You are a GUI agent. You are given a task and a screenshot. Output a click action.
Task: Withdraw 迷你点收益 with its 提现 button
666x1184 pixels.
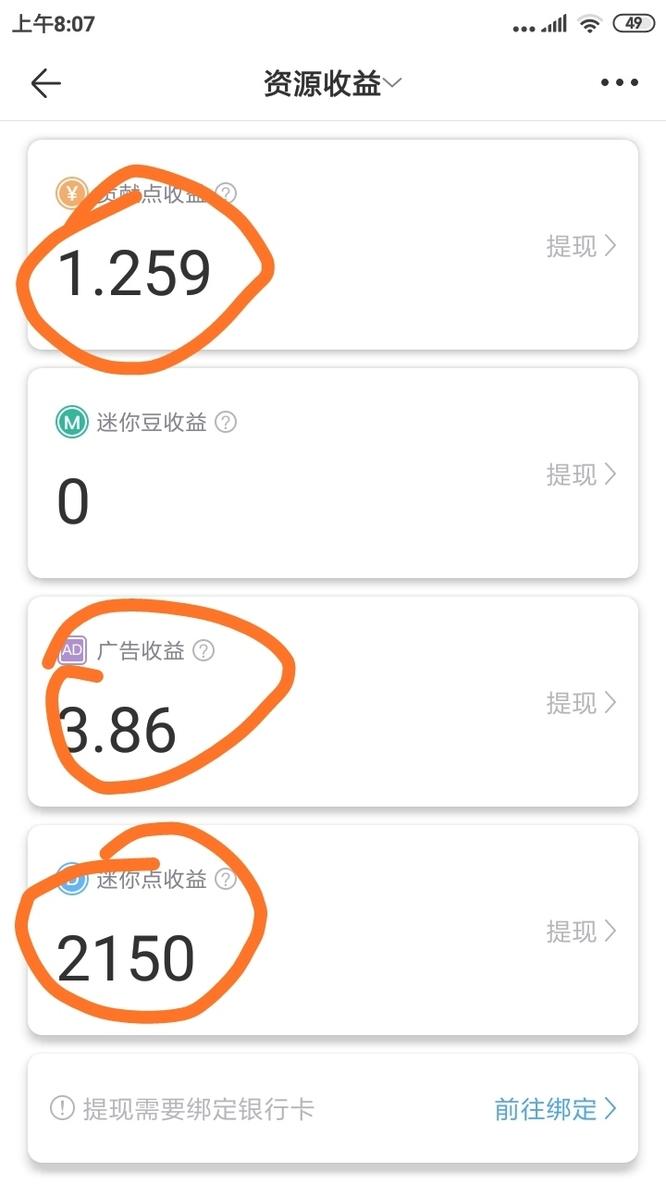580,932
